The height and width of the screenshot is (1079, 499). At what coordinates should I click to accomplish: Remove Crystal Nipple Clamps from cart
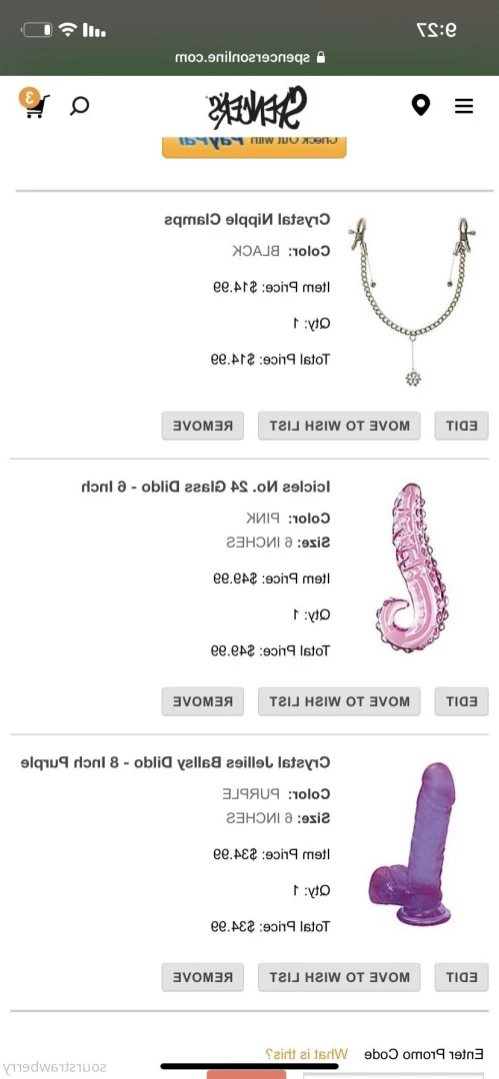point(202,426)
